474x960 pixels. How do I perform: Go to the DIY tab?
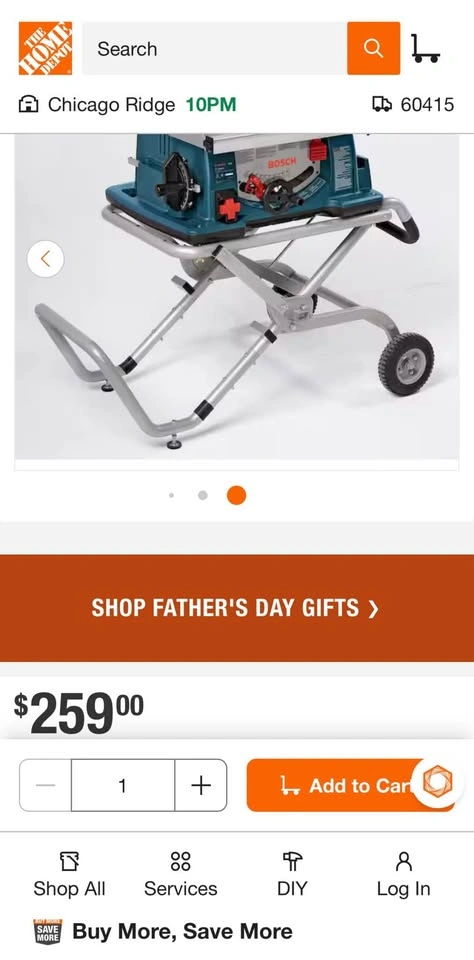[x=292, y=874]
